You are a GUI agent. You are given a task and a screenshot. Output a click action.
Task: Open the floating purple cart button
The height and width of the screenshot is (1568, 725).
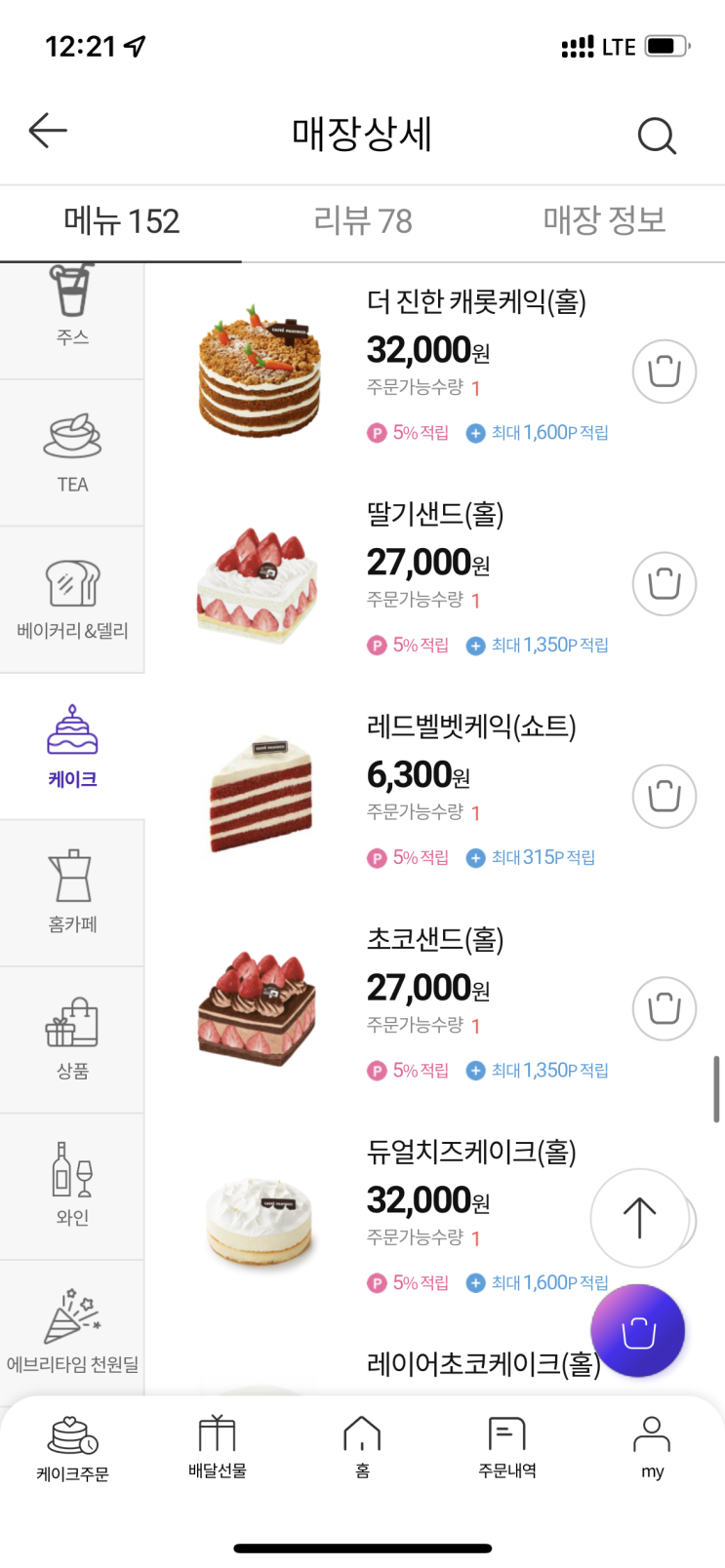point(638,1331)
